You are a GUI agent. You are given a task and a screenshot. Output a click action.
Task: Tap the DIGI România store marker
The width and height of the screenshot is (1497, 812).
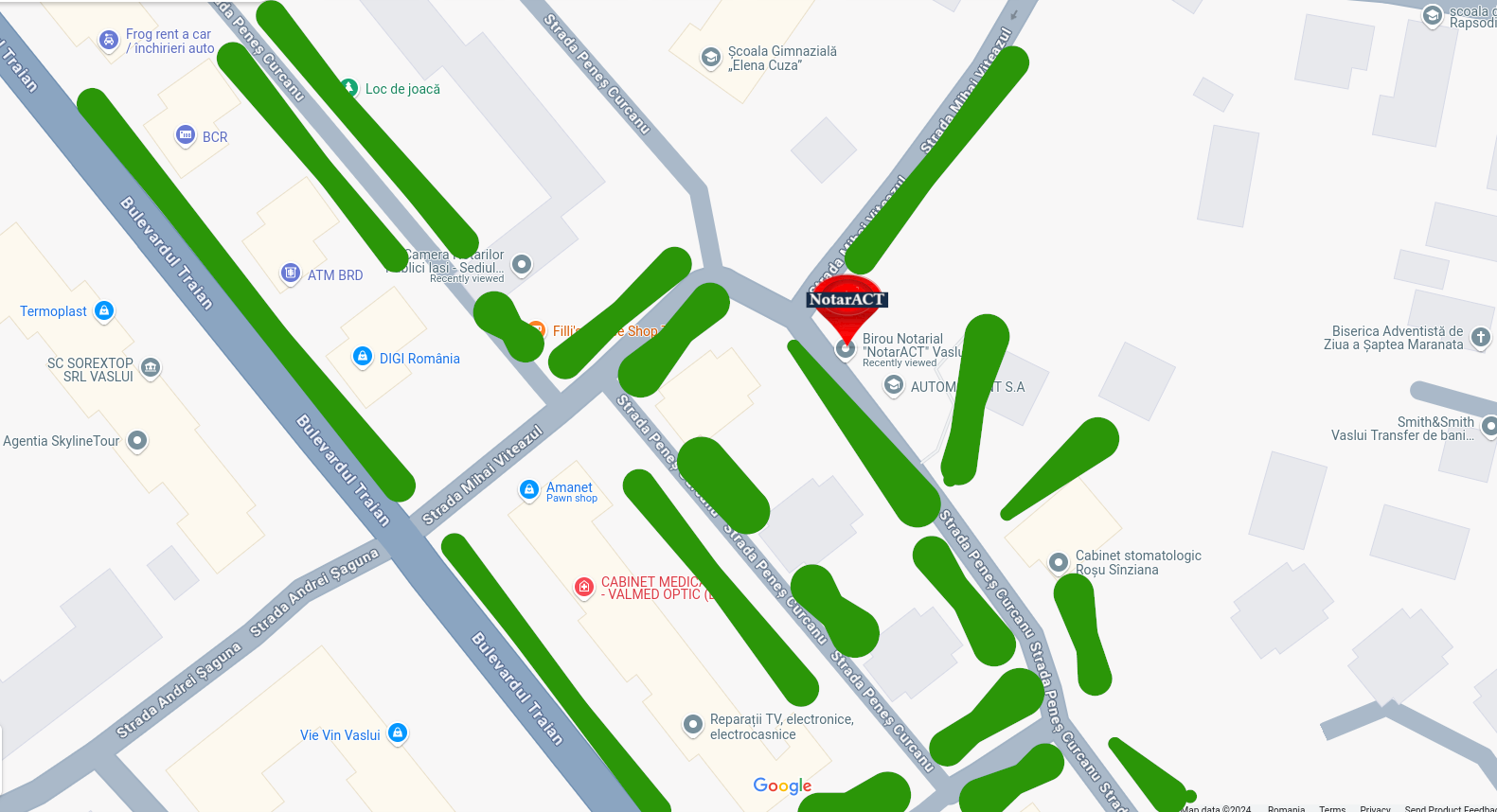tap(362, 356)
